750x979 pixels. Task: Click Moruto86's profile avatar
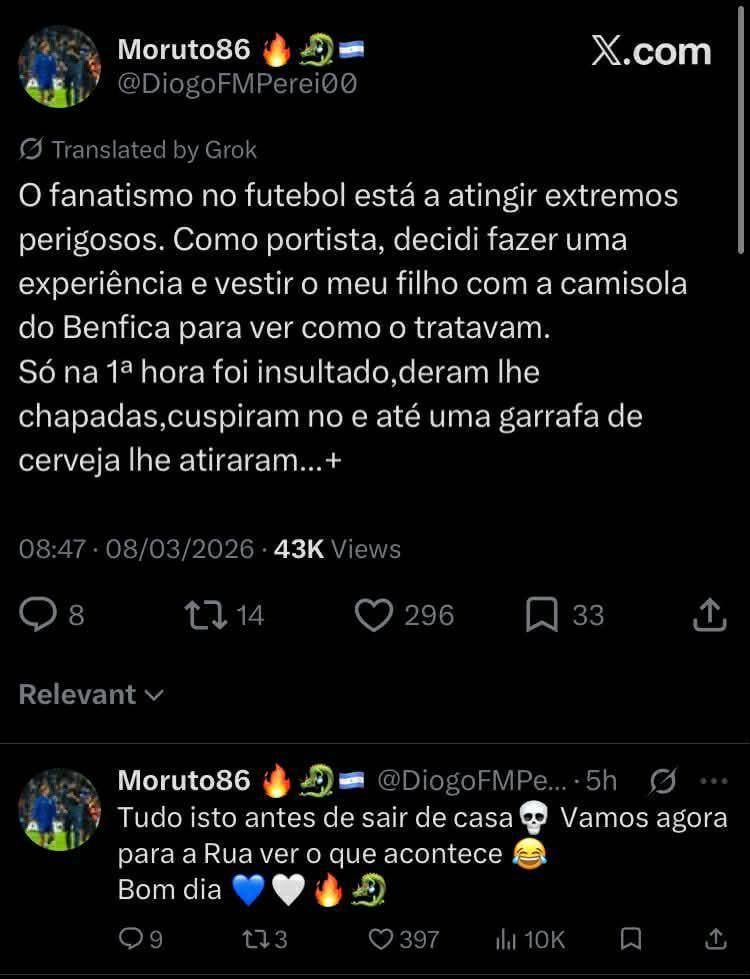[60, 68]
